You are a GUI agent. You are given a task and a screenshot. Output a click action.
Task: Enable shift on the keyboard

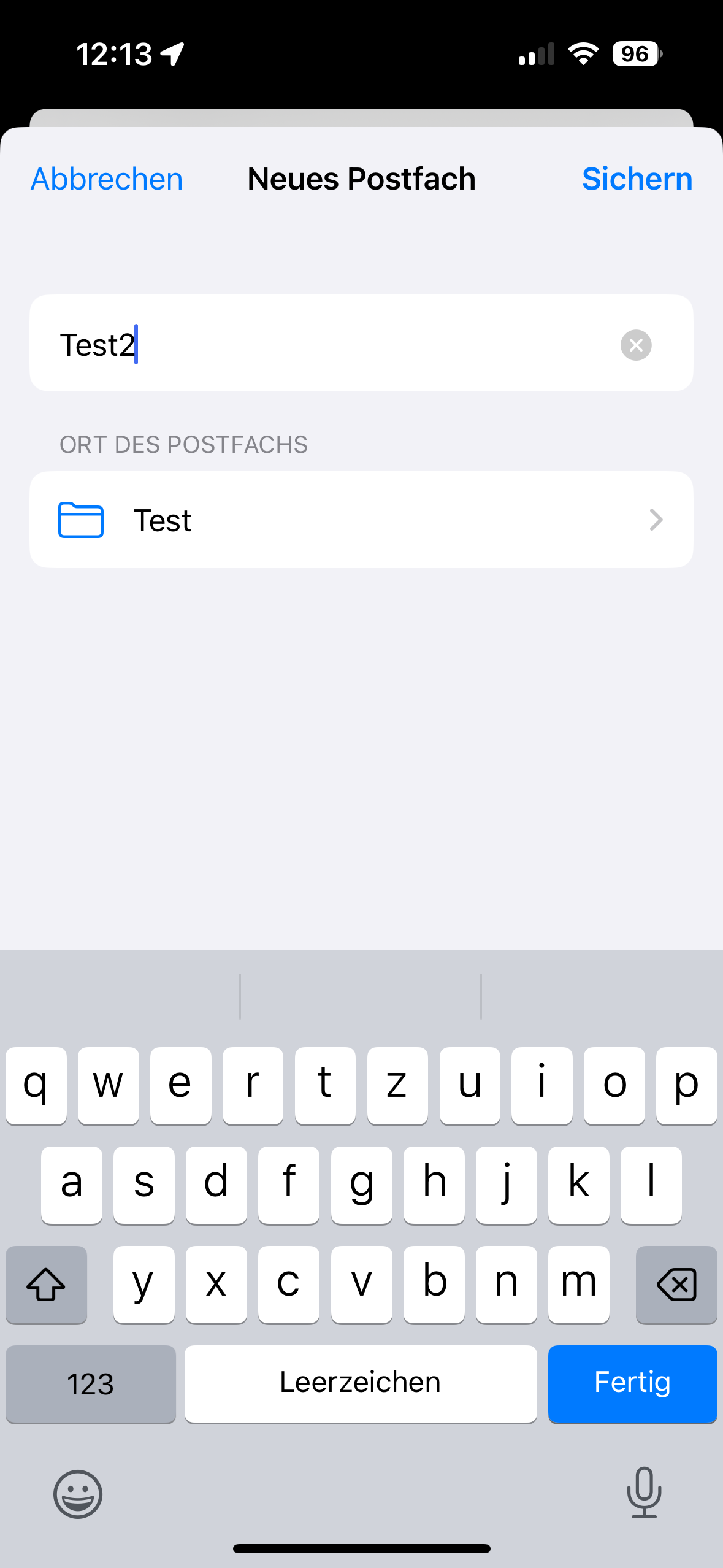47,1284
